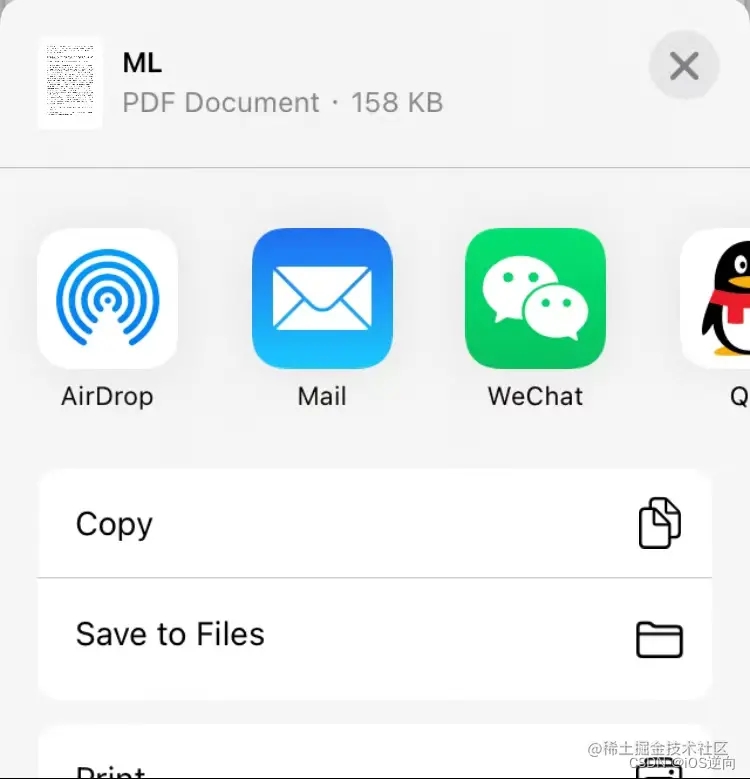
Task: Share via the QQ penguin app
Action: [720, 299]
